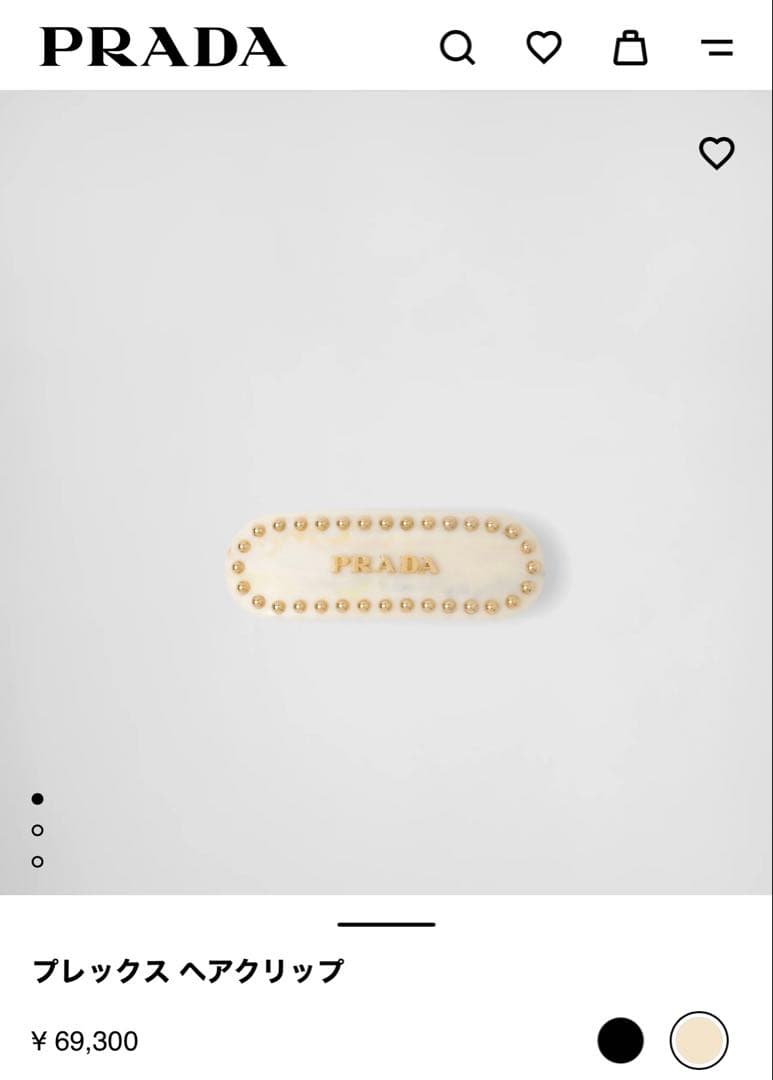Return home via the brand wordmark
The width and height of the screenshot is (773, 1080).
tap(162, 44)
